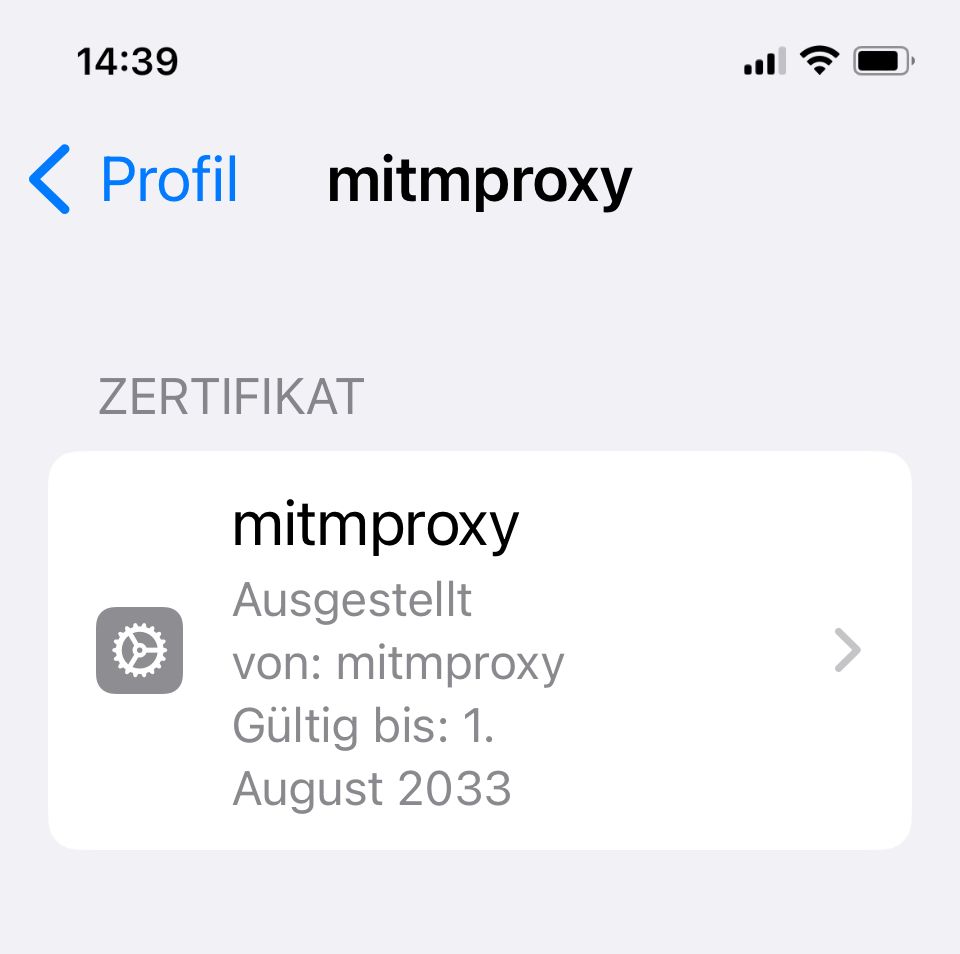Open the mitmproxy certificate details
The width and height of the screenshot is (960, 954).
point(480,650)
